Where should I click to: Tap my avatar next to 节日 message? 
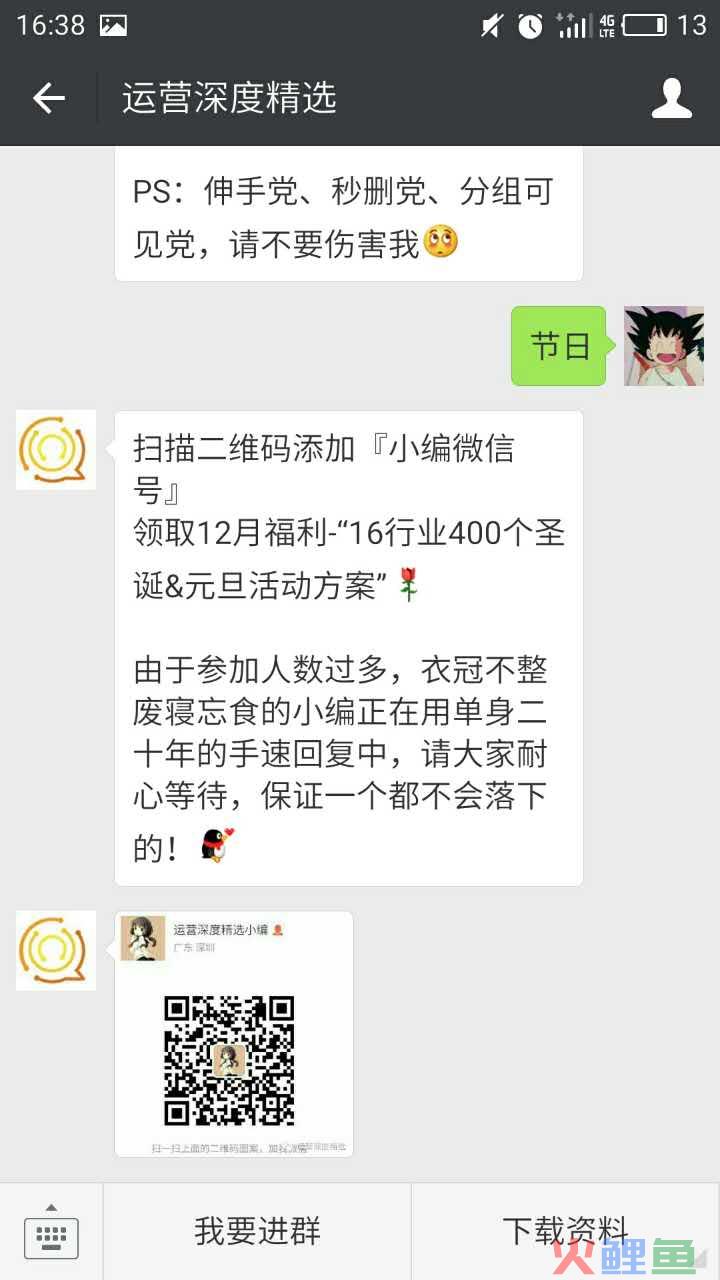click(664, 346)
